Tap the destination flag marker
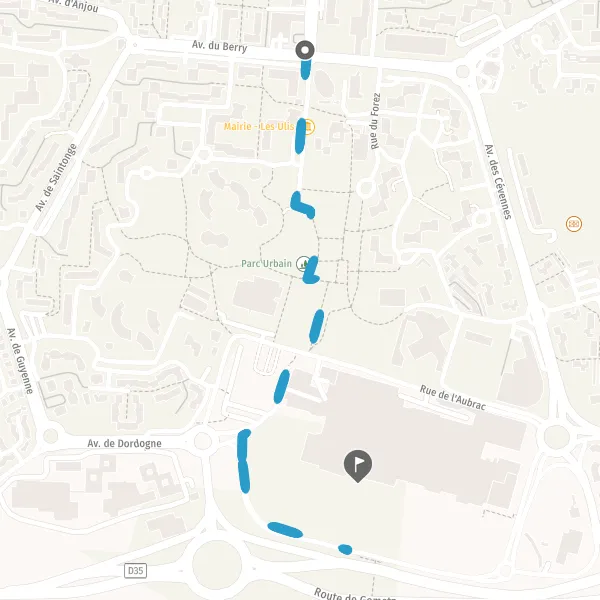Image resolution: width=600 pixels, height=600 pixels. pos(357,465)
